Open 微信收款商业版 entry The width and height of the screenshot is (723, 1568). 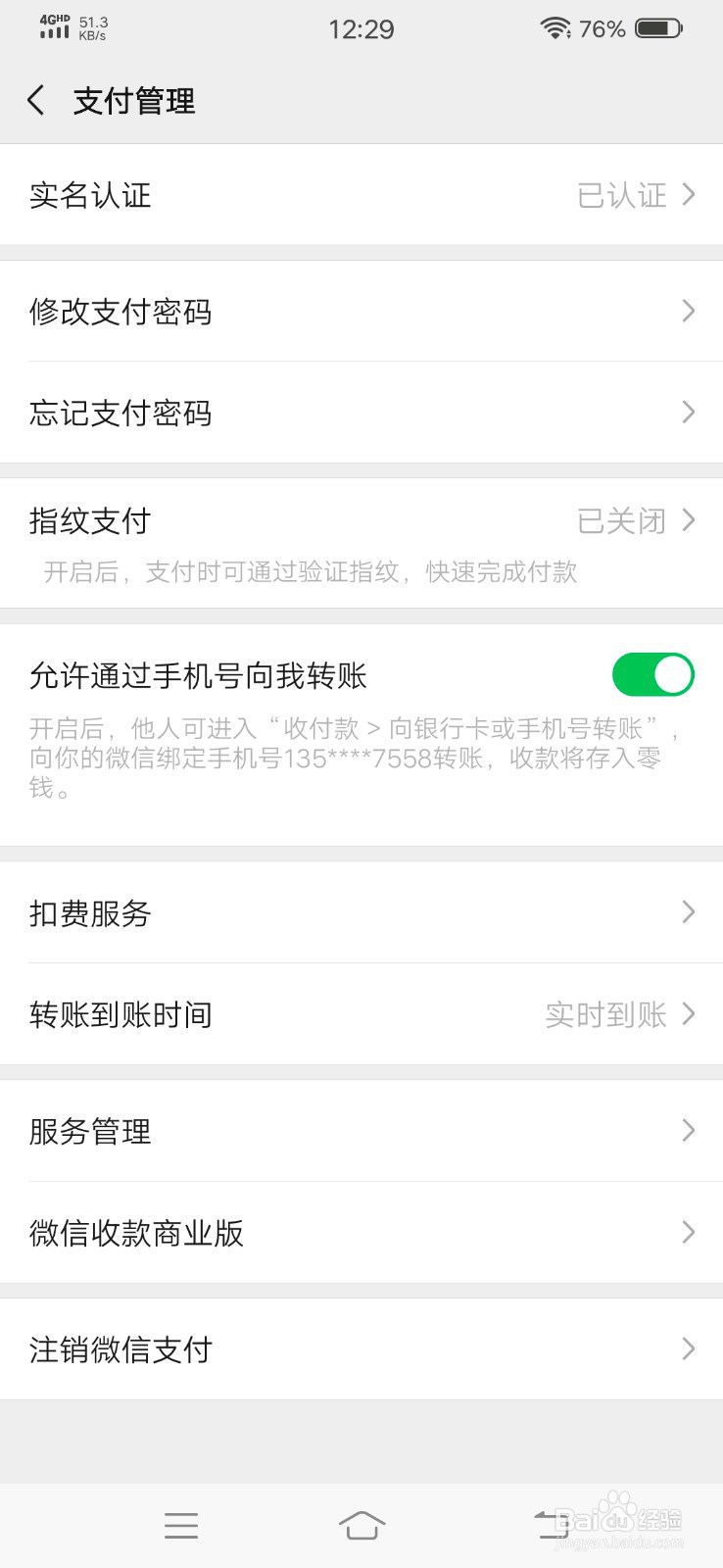(361, 1233)
